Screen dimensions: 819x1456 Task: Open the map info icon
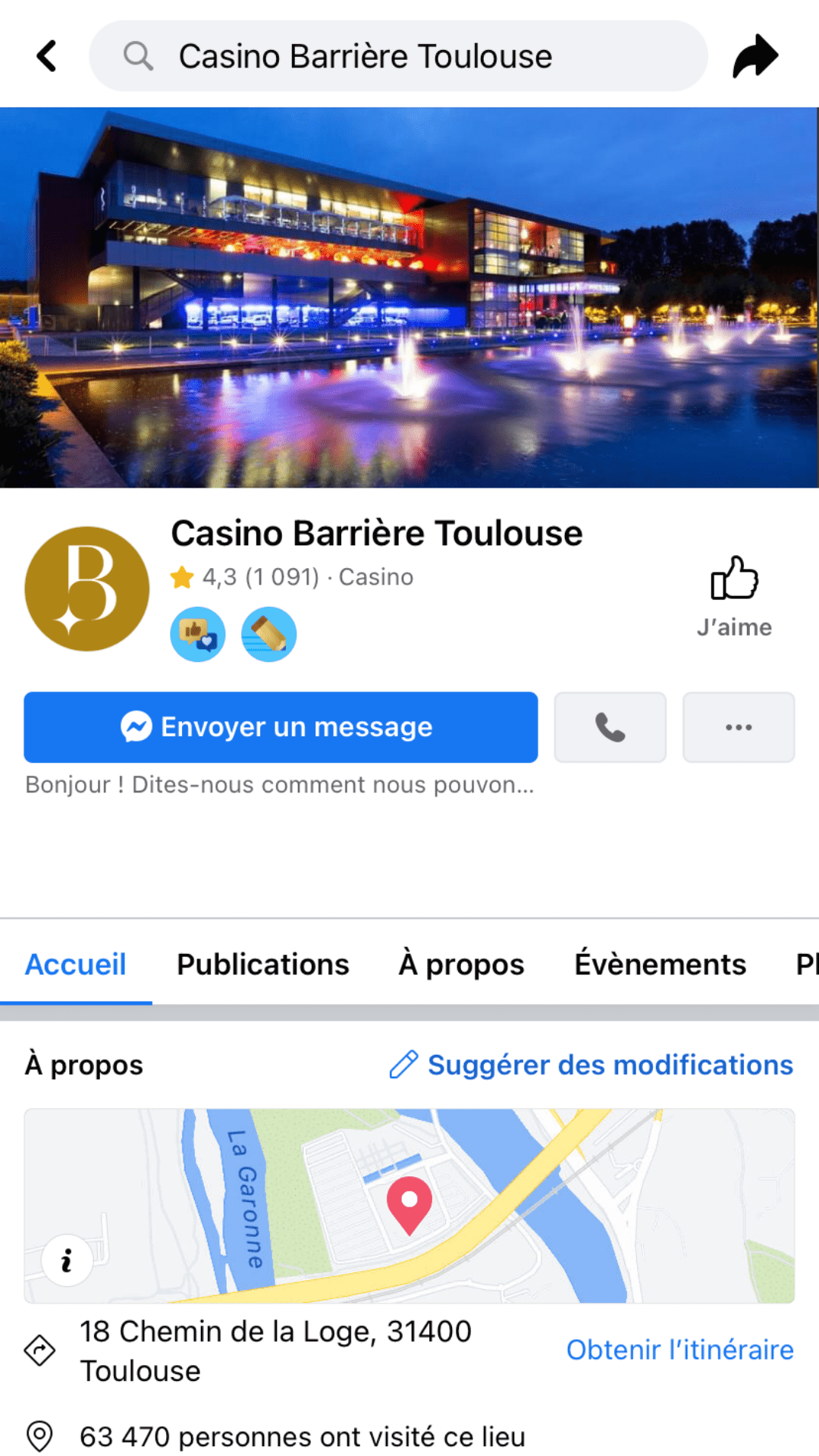(67, 1260)
